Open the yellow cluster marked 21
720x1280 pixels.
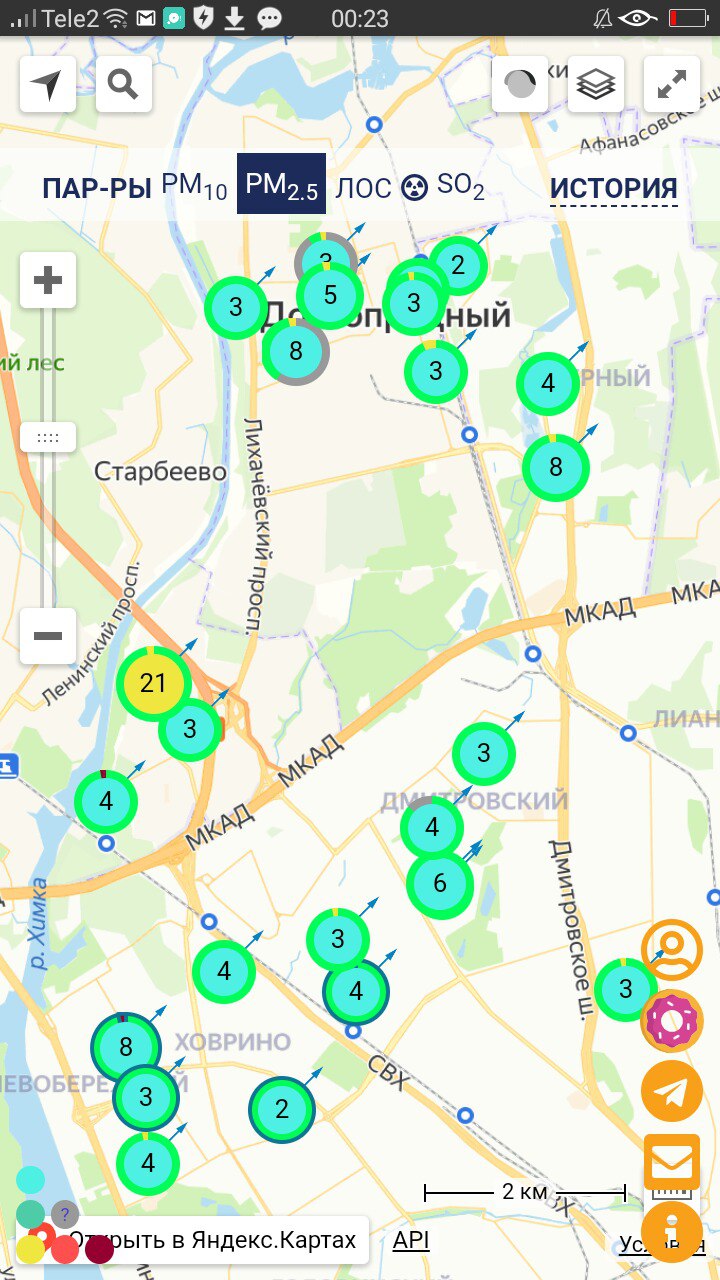click(x=153, y=684)
